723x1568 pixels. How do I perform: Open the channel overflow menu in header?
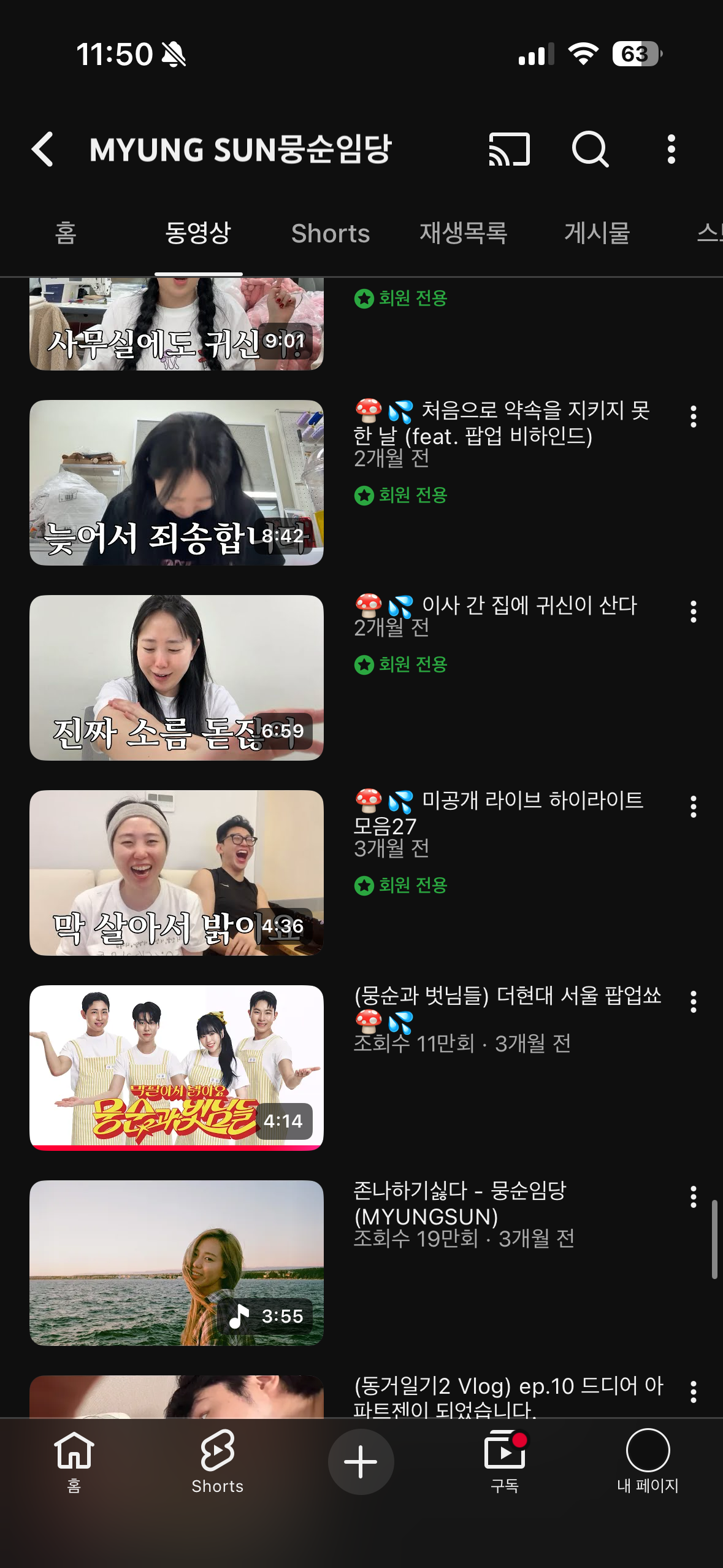(x=671, y=149)
